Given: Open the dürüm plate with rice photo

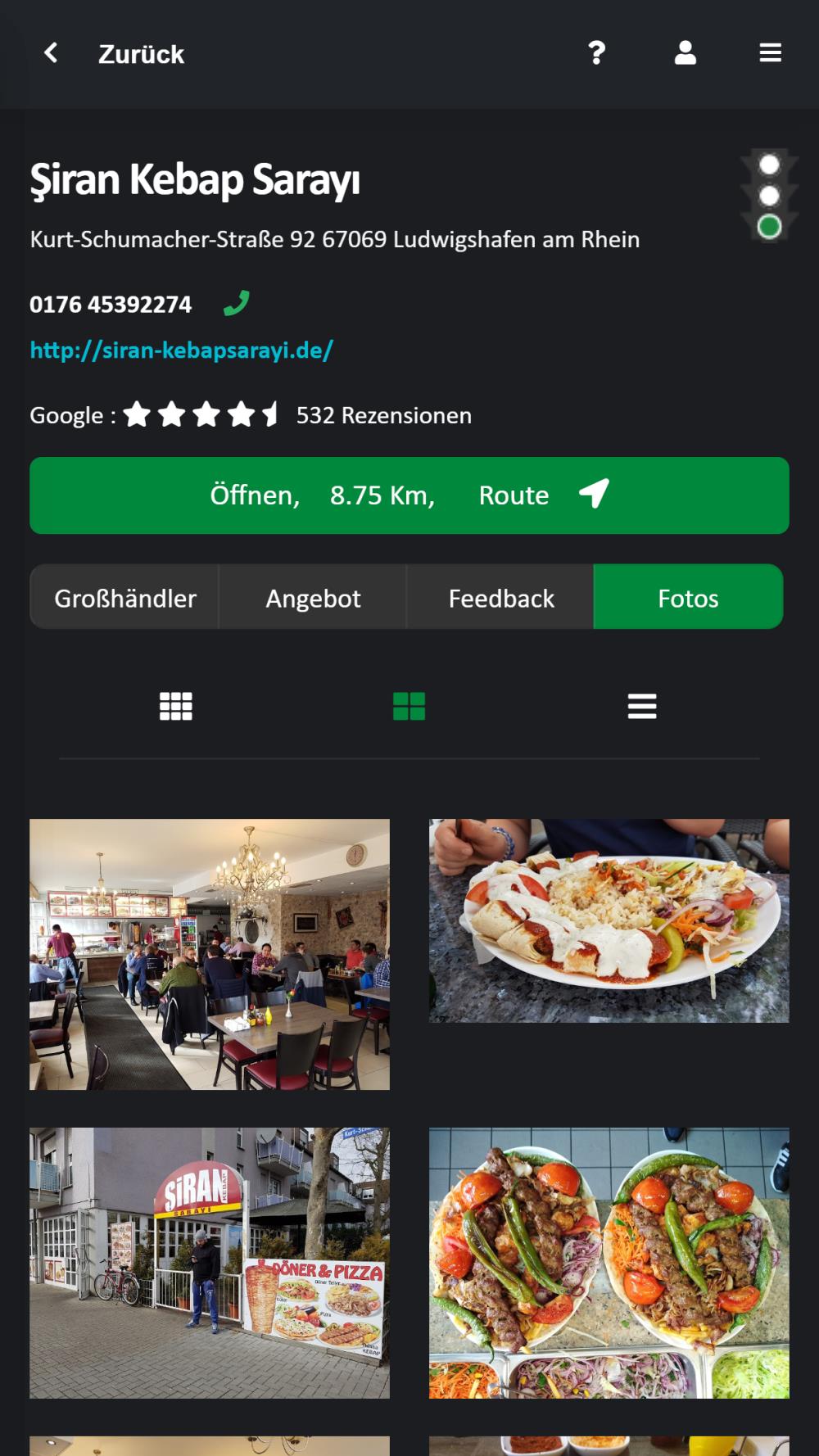Looking at the screenshot, I should (x=609, y=920).
